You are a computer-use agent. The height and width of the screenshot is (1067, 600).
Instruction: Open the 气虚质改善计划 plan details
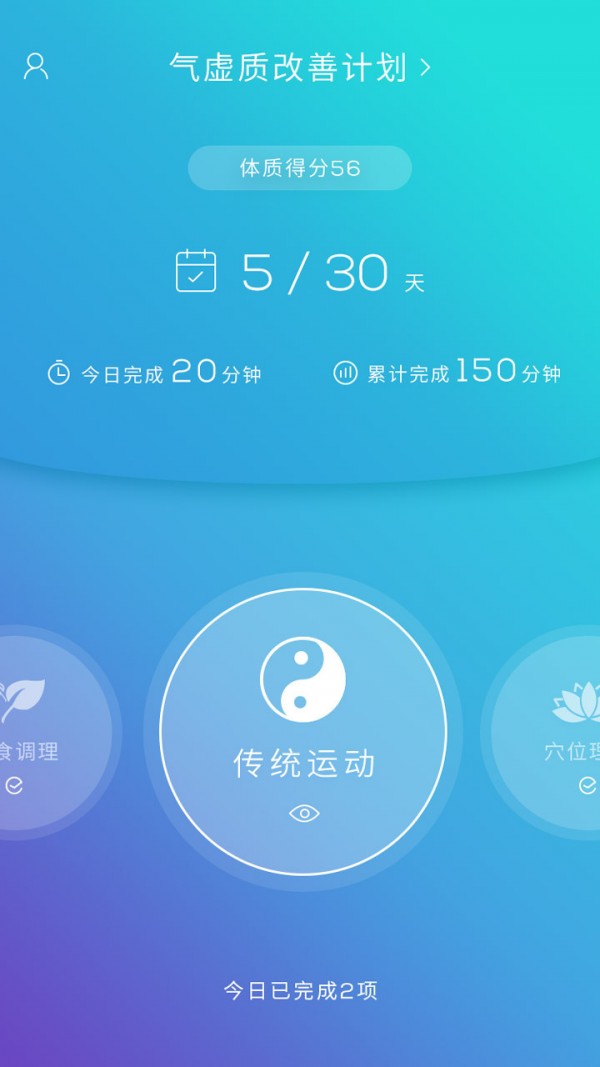pyautogui.click(x=300, y=67)
